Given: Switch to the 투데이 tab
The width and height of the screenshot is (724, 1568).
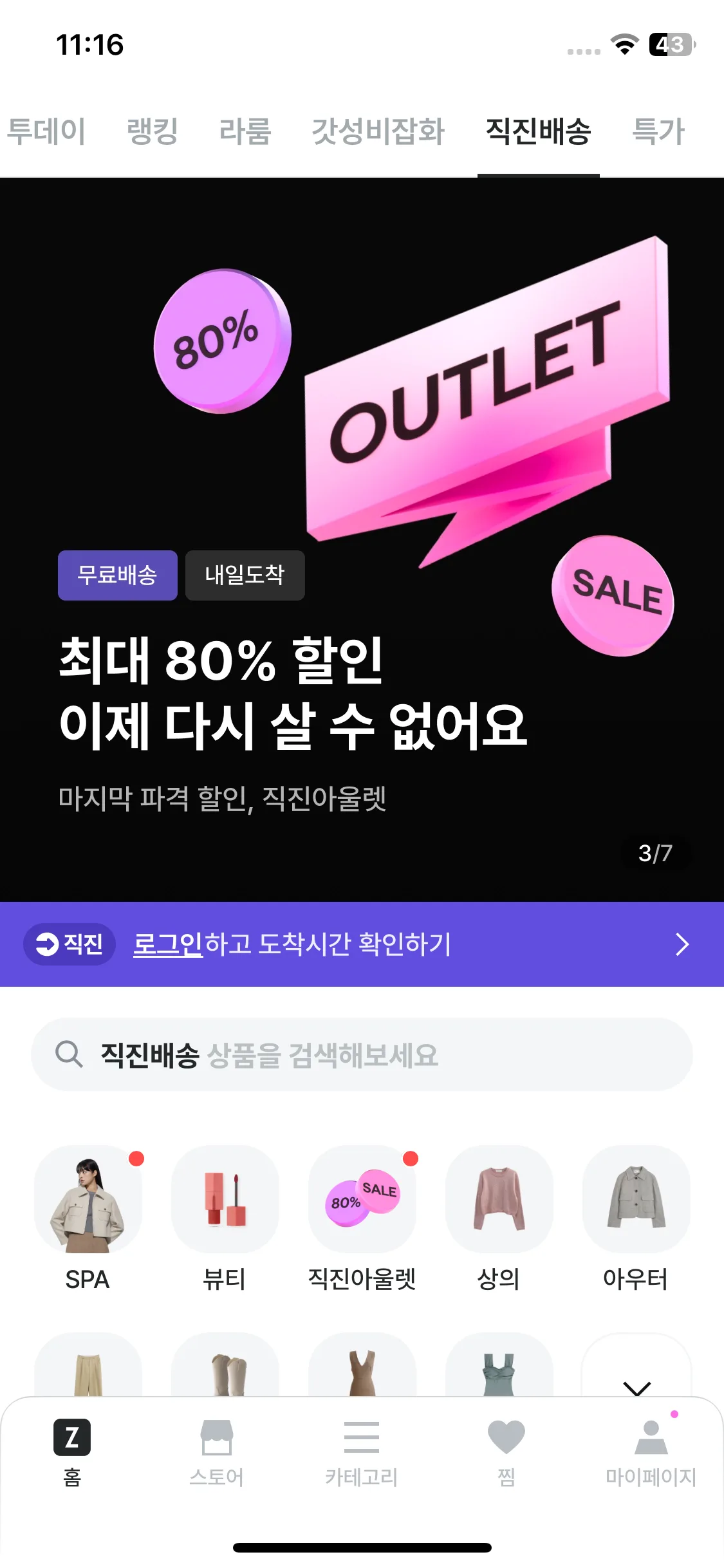Looking at the screenshot, I should (x=46, y=131).
